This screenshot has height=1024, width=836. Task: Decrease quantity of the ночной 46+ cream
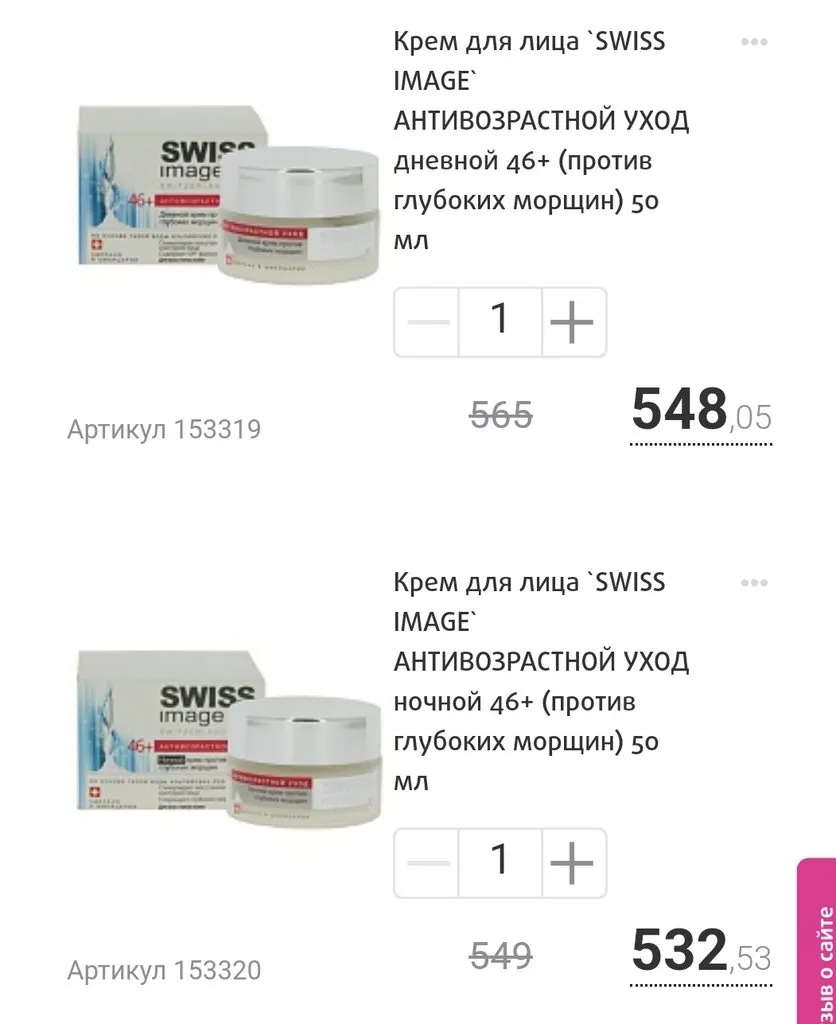click(428, 862)
